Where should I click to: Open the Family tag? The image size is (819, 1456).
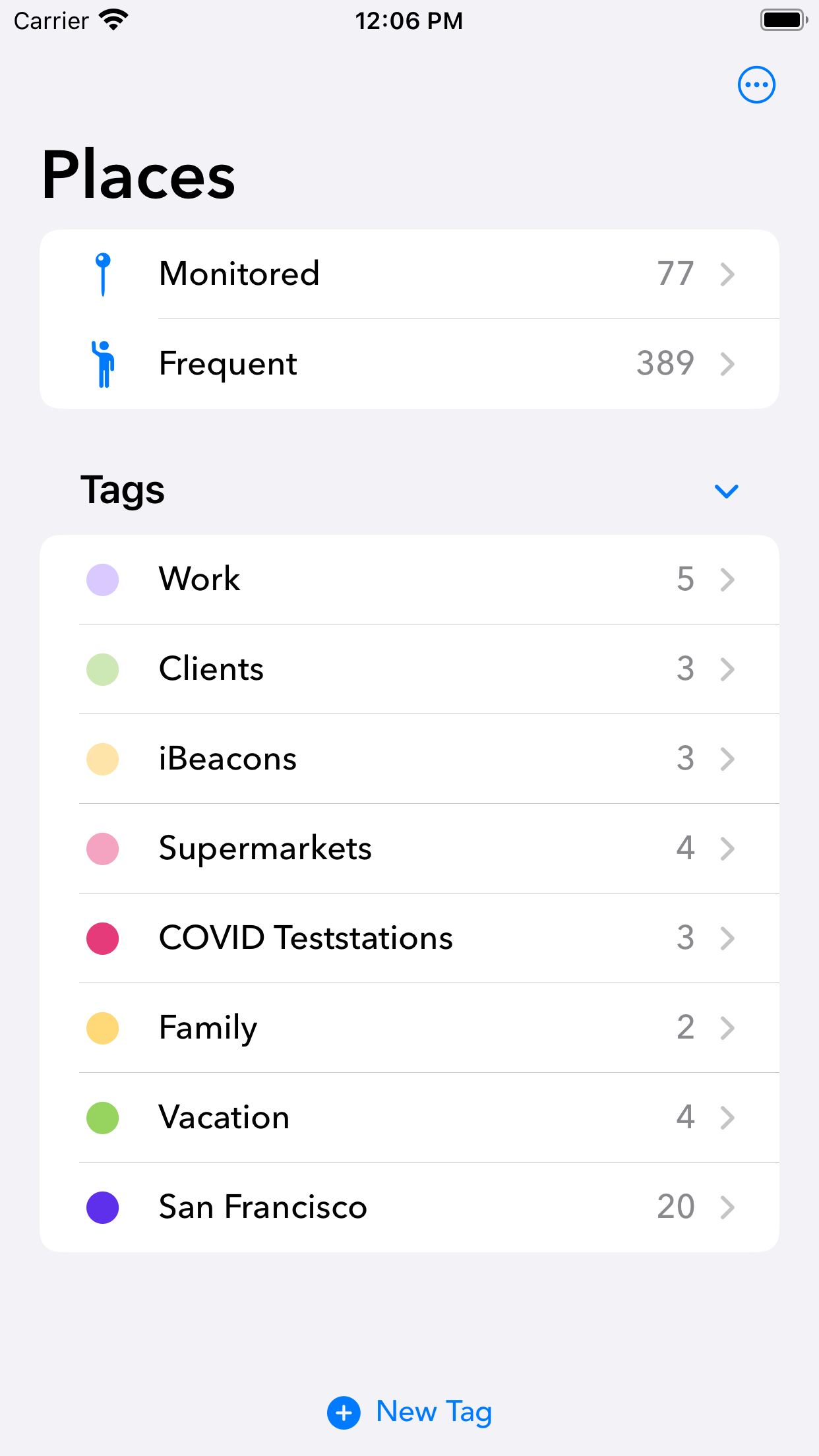coord(409,1028)
